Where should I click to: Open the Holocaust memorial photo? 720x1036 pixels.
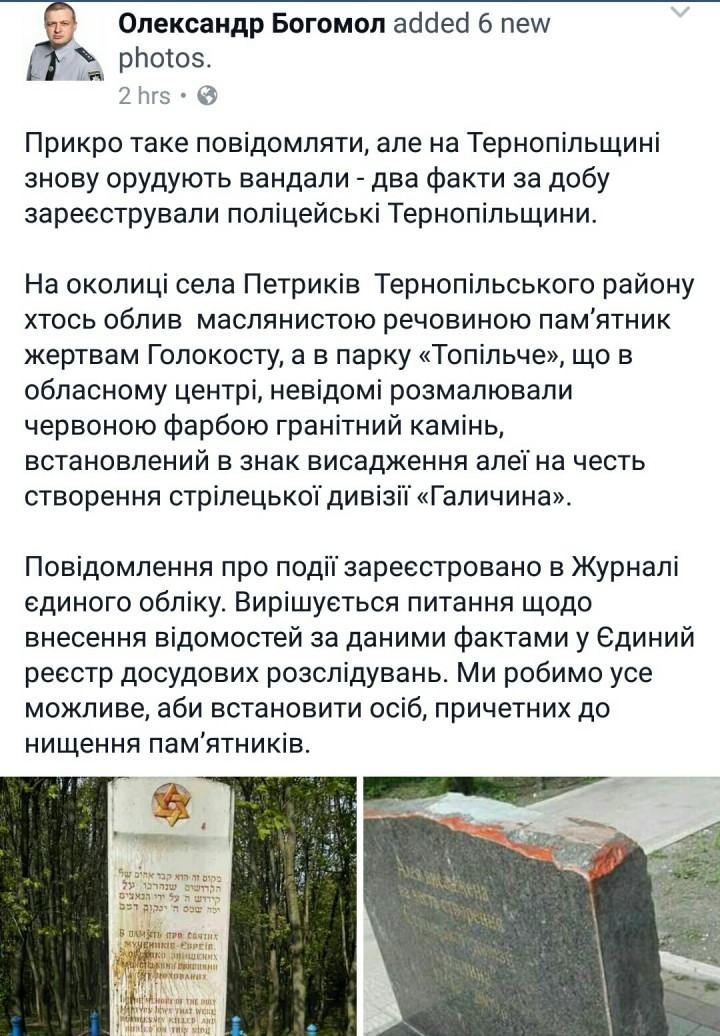click(178, 906)
